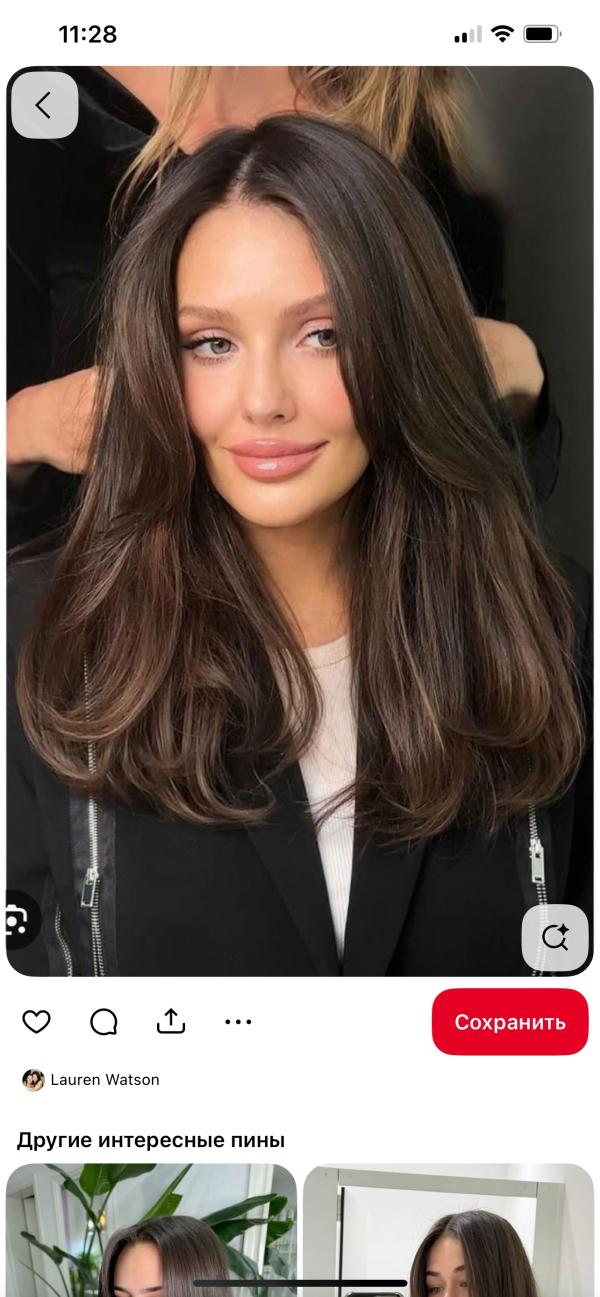Image resolution: width=600 pixels, height=1297 pixels.
Task: Tap the camera shortcut icon on image edge
Action: (x=20, y=920)
